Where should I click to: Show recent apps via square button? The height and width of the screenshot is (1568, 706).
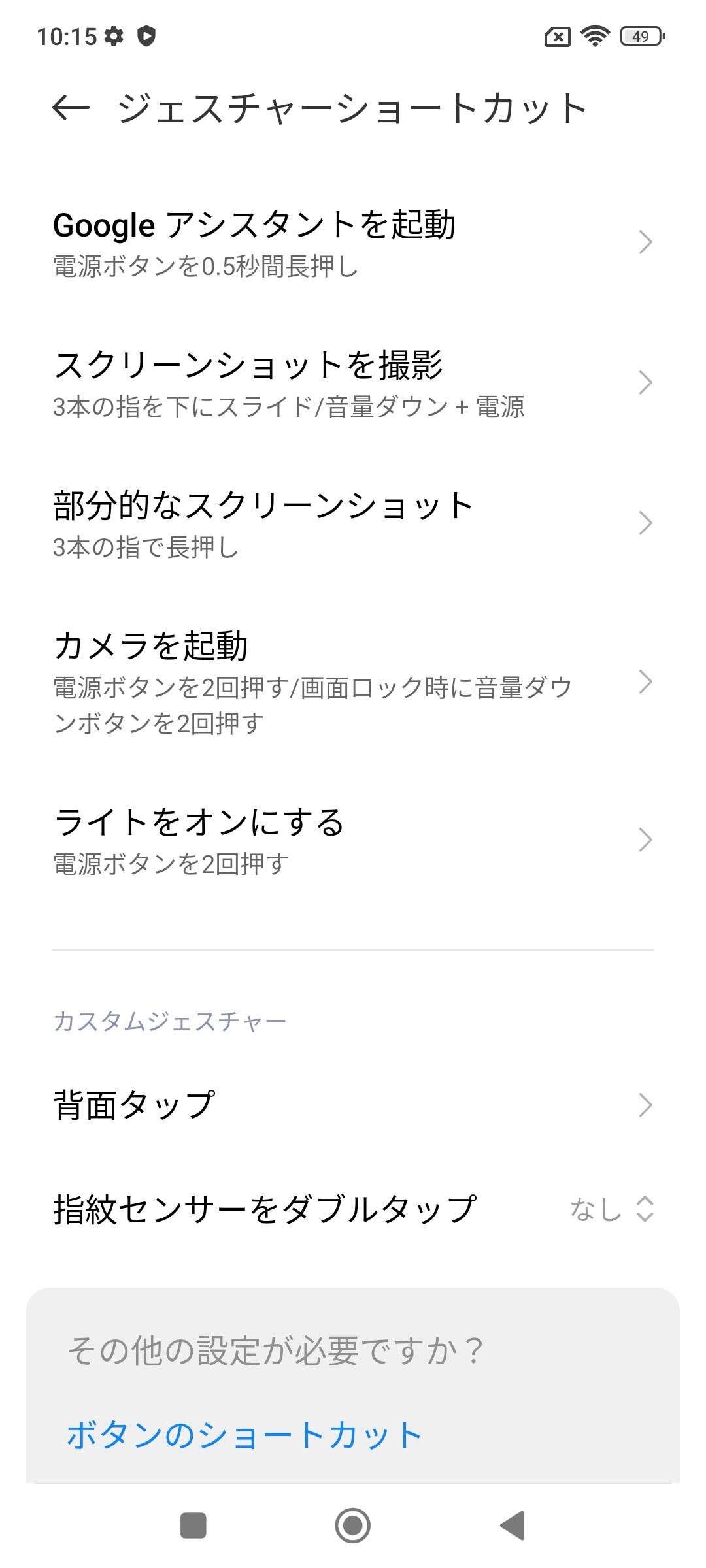(x=193, y=1526)
